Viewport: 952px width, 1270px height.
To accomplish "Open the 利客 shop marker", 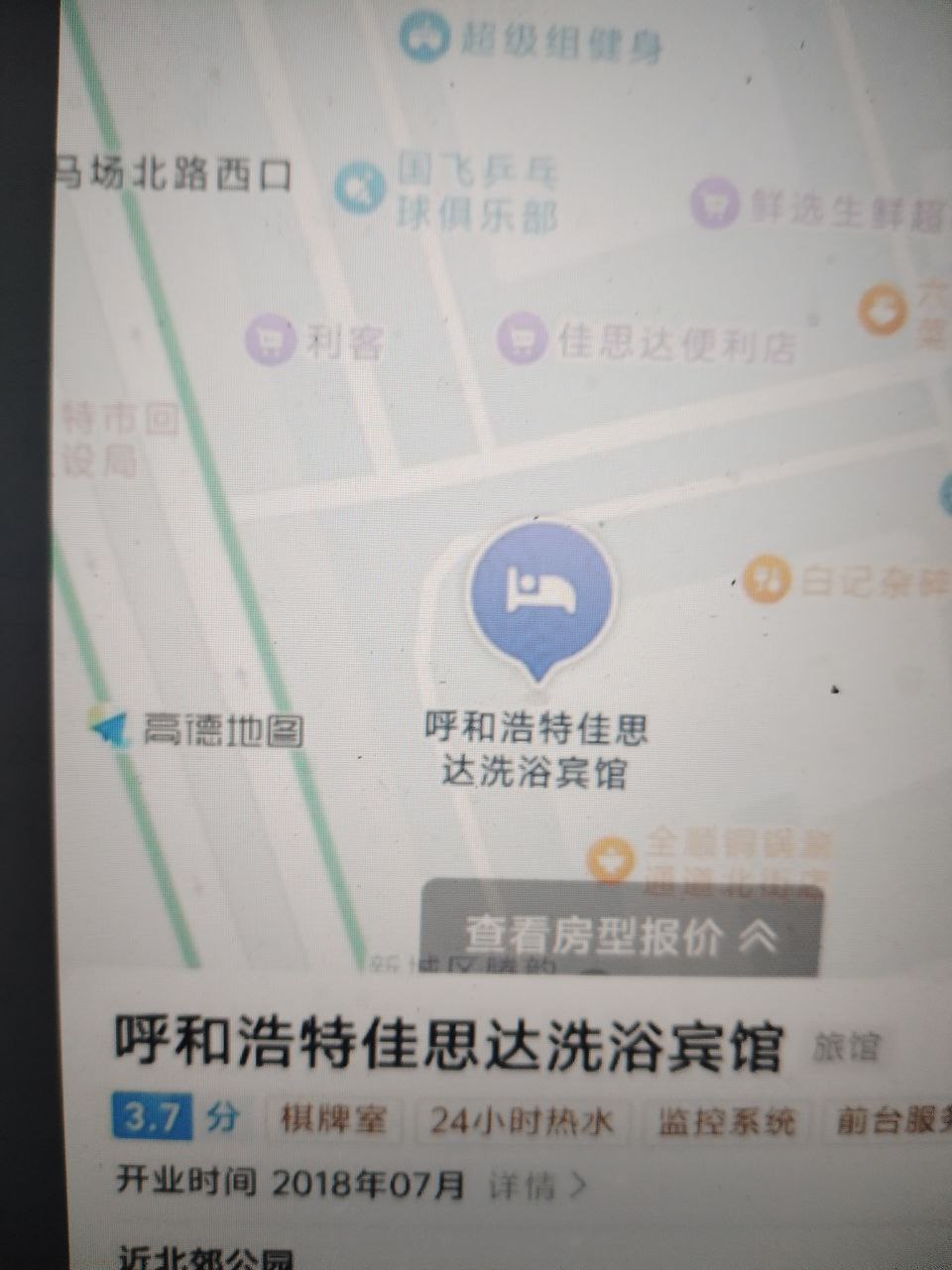I will pyautogui.click(x=270, y=341).
